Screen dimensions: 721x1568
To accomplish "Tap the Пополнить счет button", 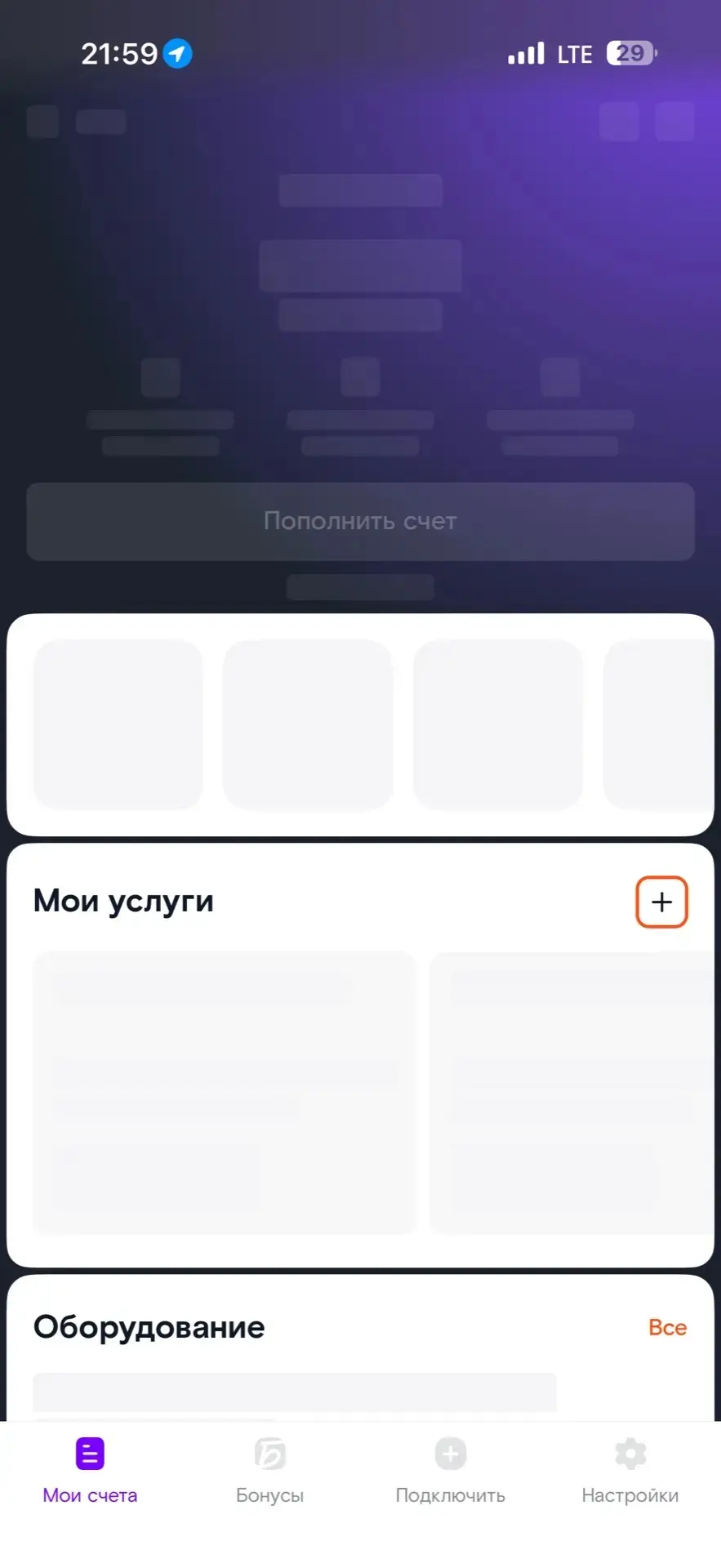I will (x=360, y=521).
